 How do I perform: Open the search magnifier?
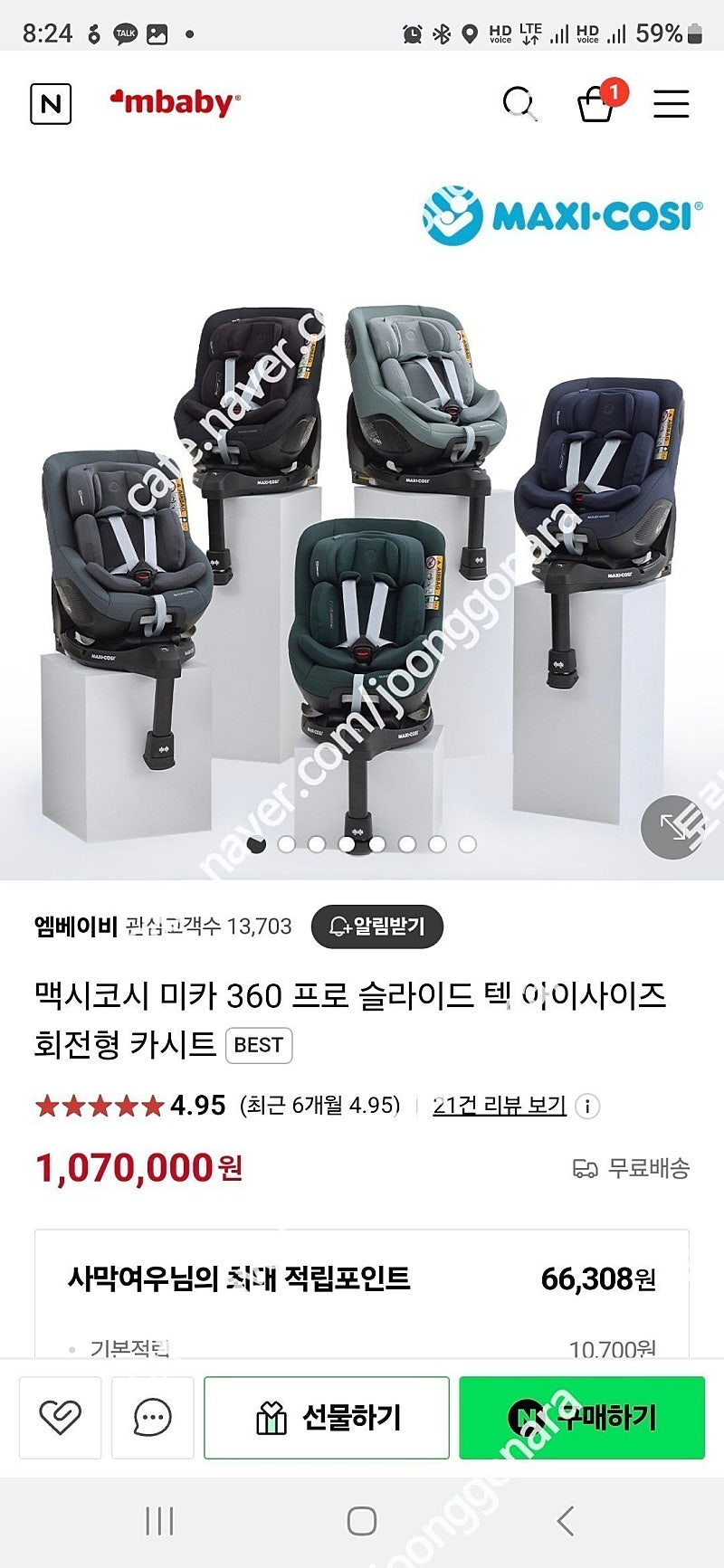coord(519,104)
